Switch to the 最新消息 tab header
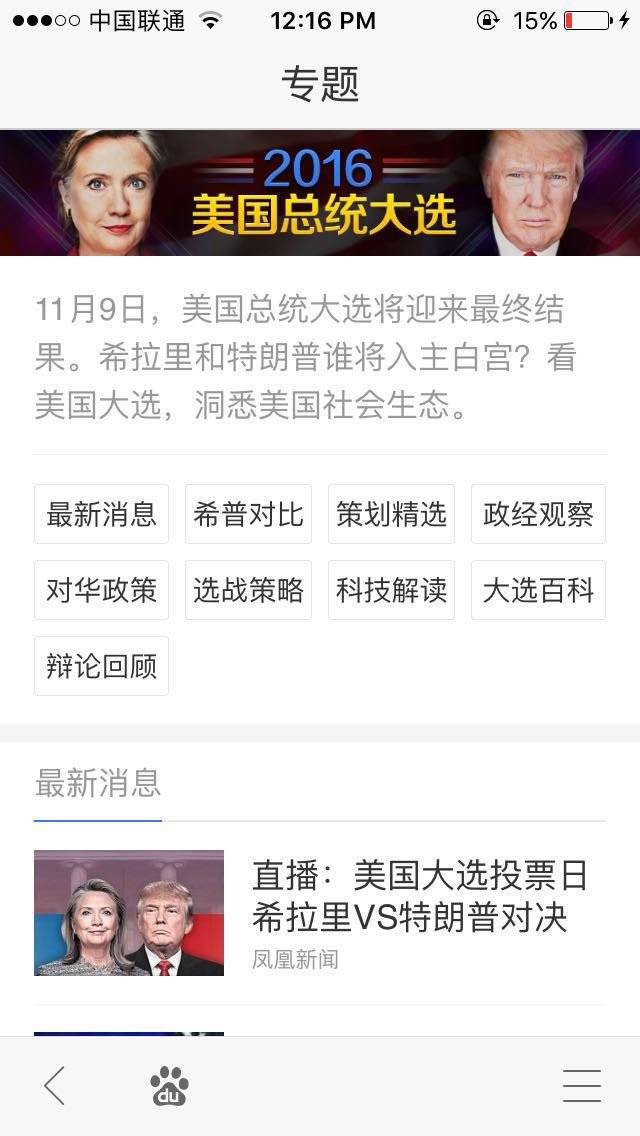640x1136 pixels. point(98,784)
